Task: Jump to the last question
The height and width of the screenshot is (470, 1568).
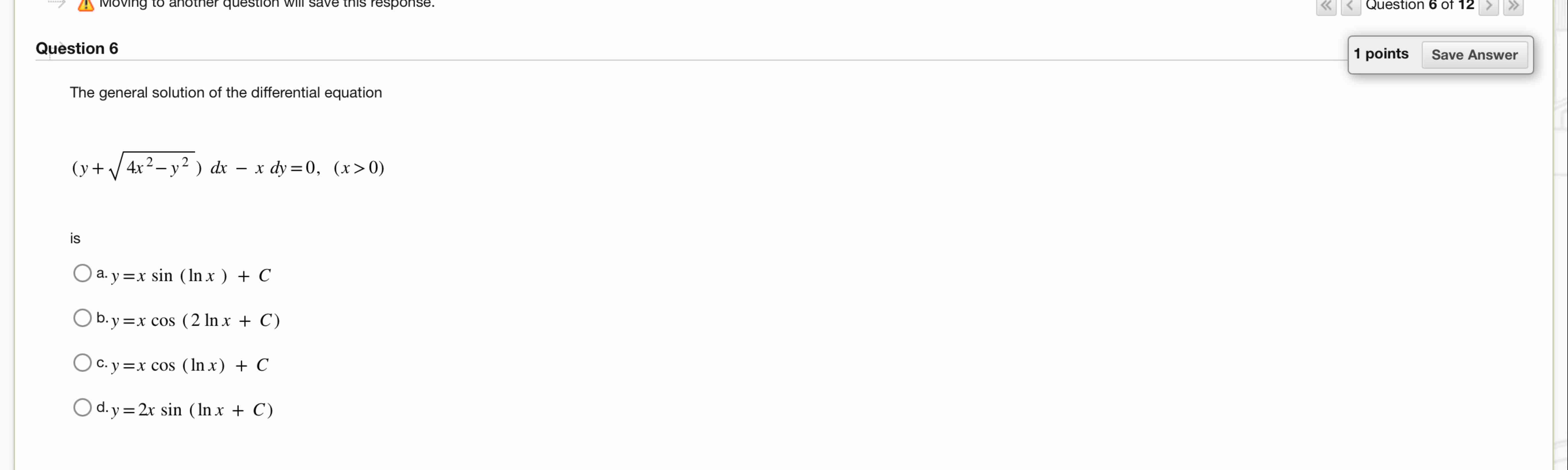Action: click(x=1513, y=6)
